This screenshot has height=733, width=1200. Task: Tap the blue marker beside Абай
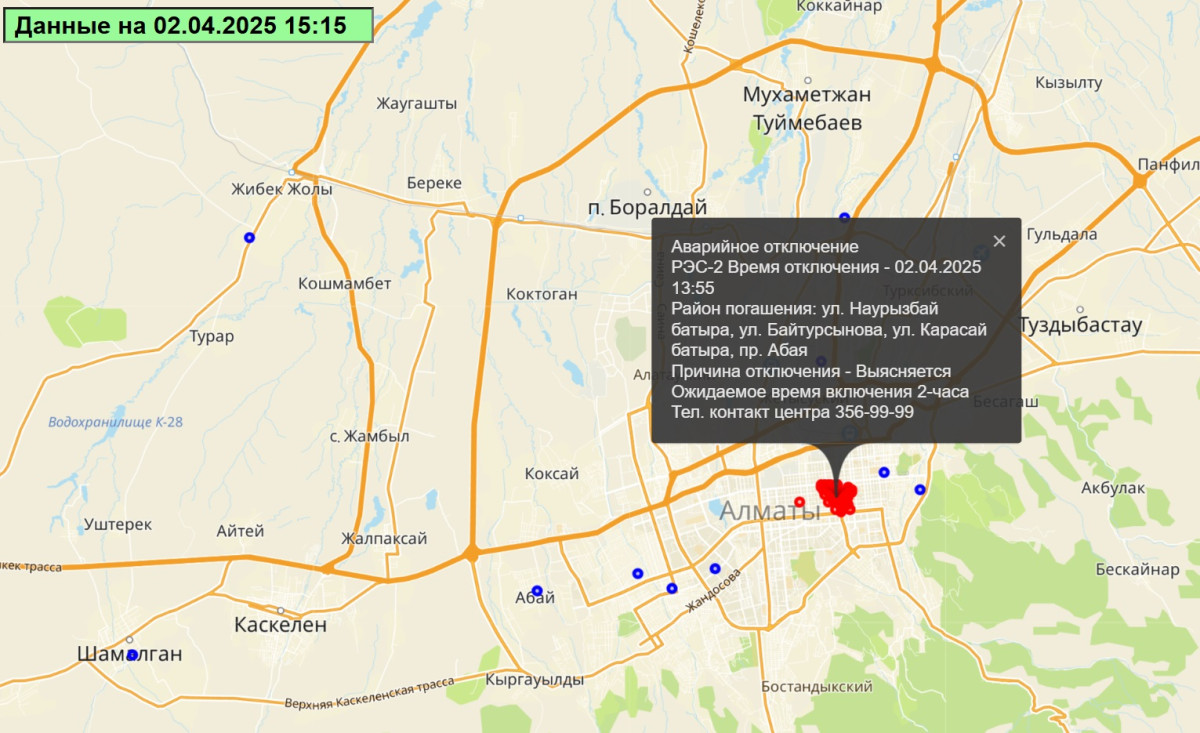click(537, 590)
